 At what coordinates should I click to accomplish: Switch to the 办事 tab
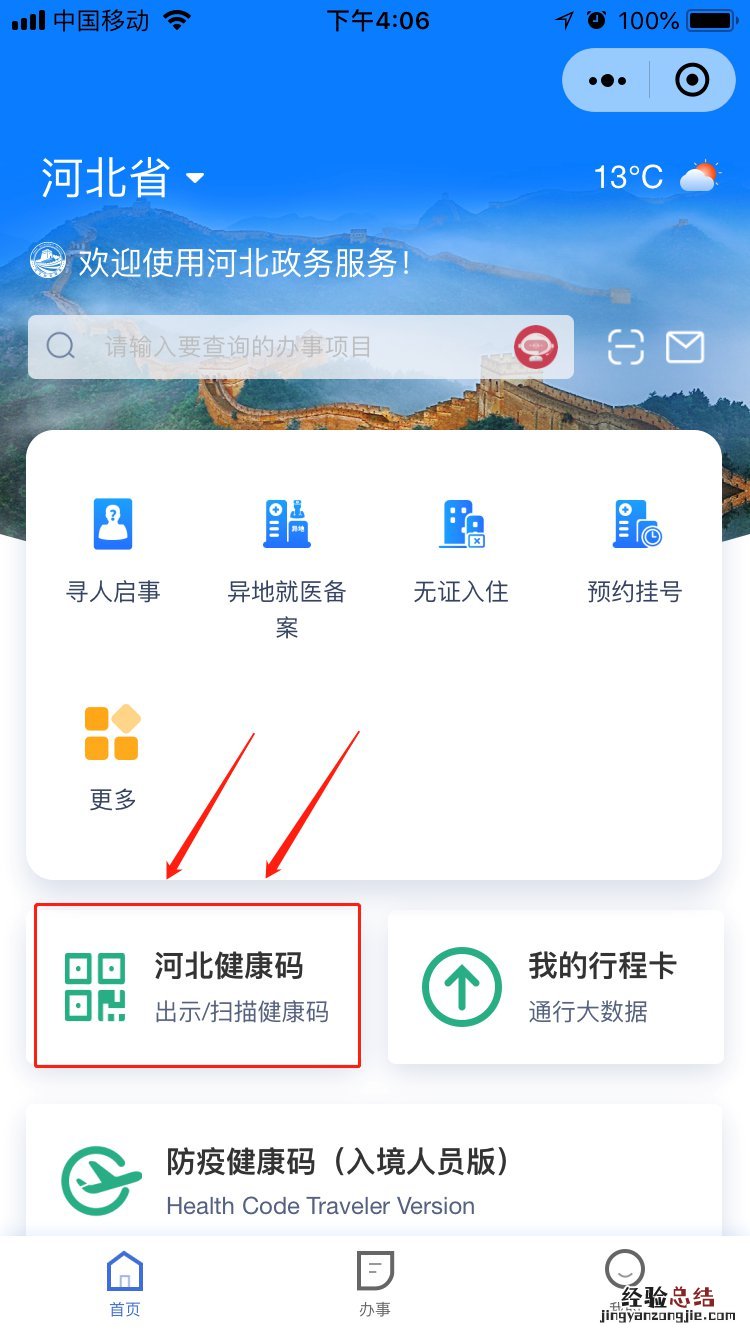coord(375,1284)
